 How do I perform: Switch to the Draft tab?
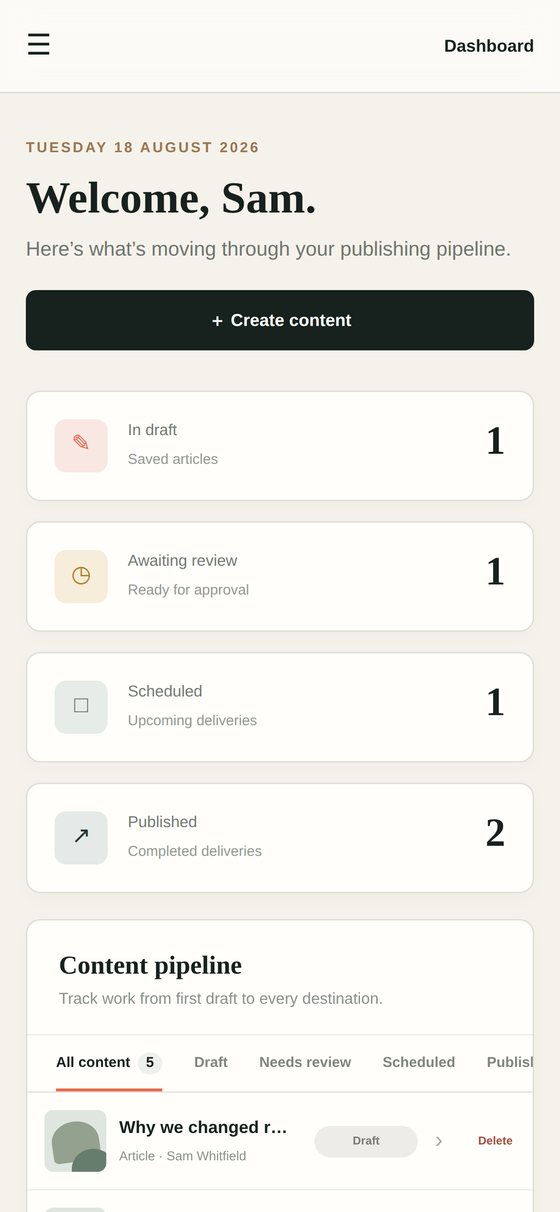tap(211, 1062)
